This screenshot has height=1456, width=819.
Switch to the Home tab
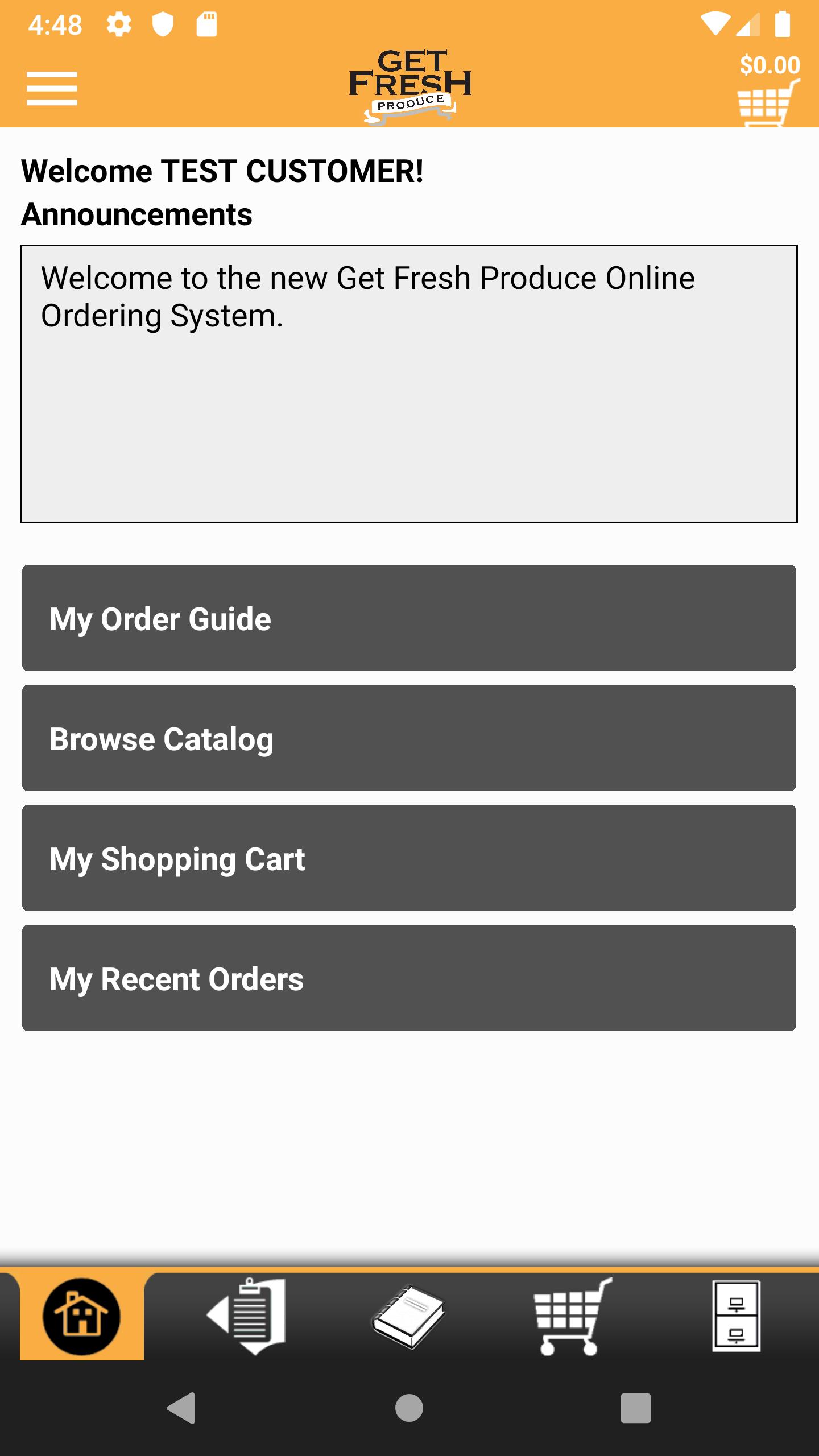click(x=82, y=1316)
